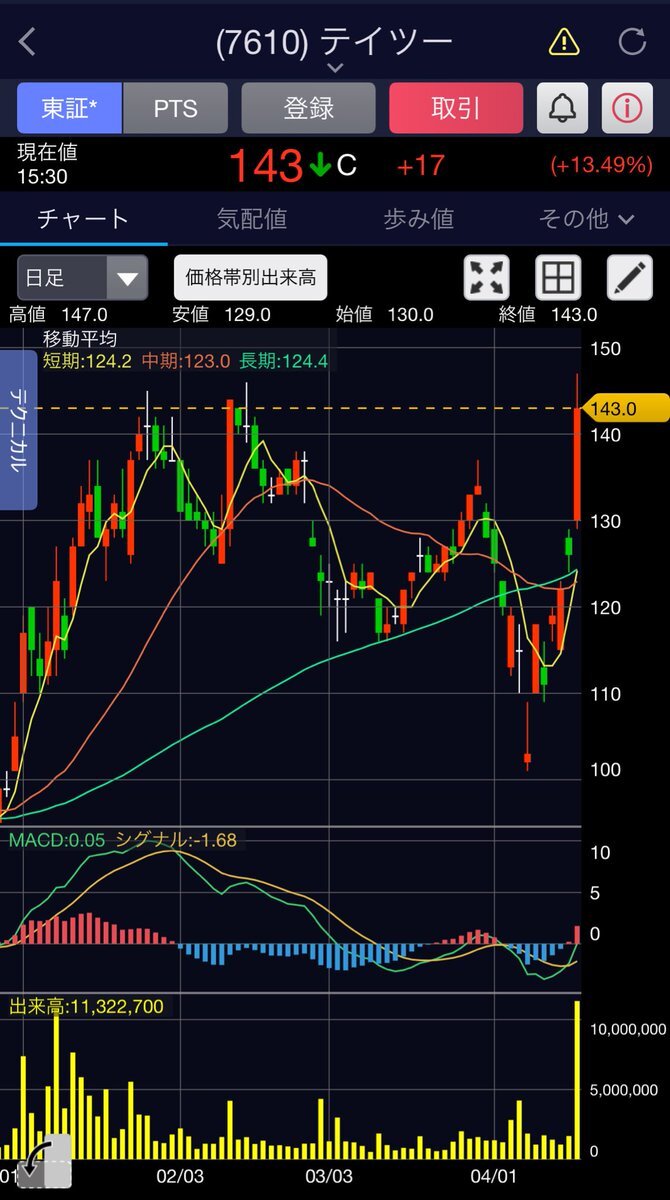Refresh the stock data
The width and height of the screenshot is (670, 1200).
[x=632, y=42]
